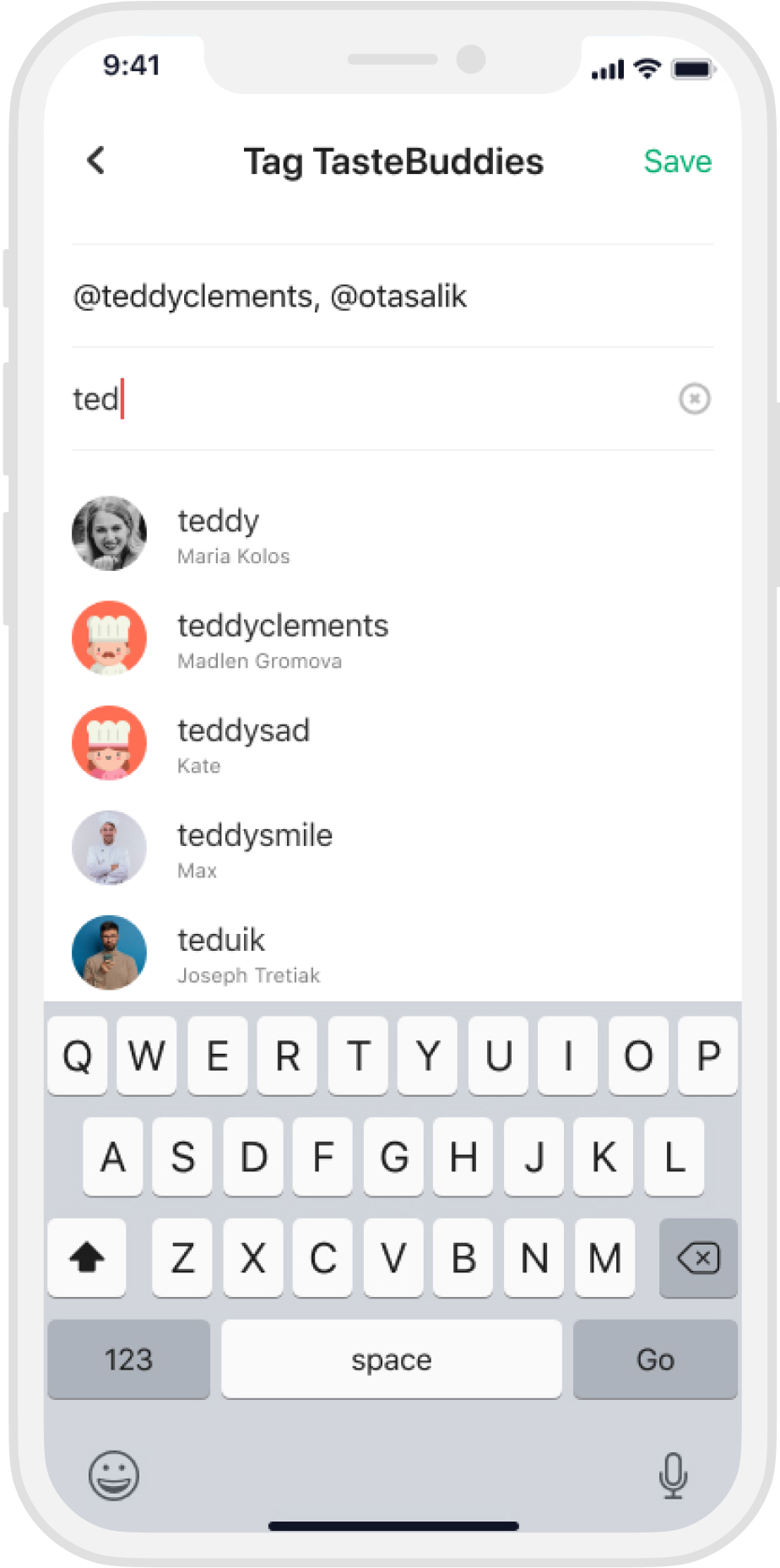The image size is (780, 1568).
Task: Save the tagged TasteBuddies
Action: tap(677, 160)
